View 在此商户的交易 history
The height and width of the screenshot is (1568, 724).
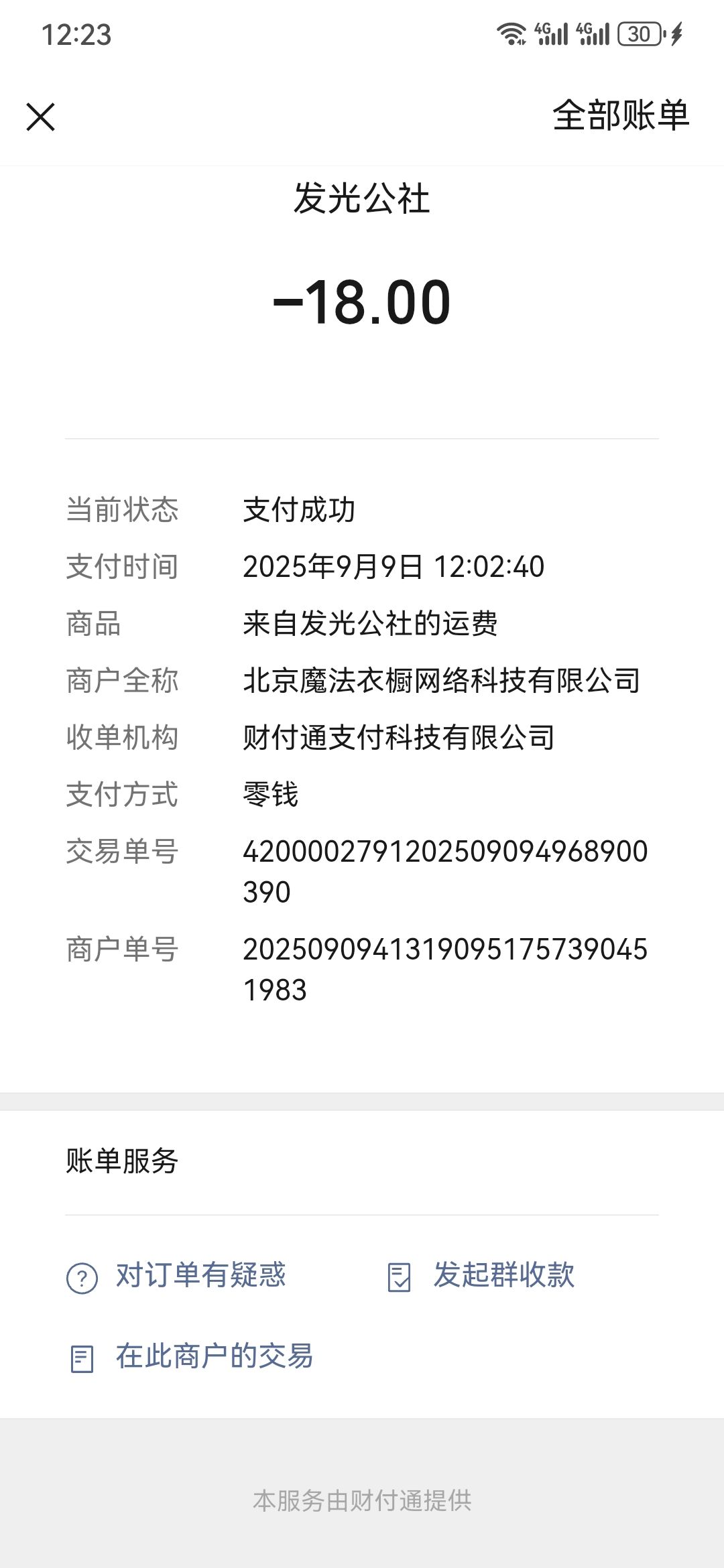213,1356
